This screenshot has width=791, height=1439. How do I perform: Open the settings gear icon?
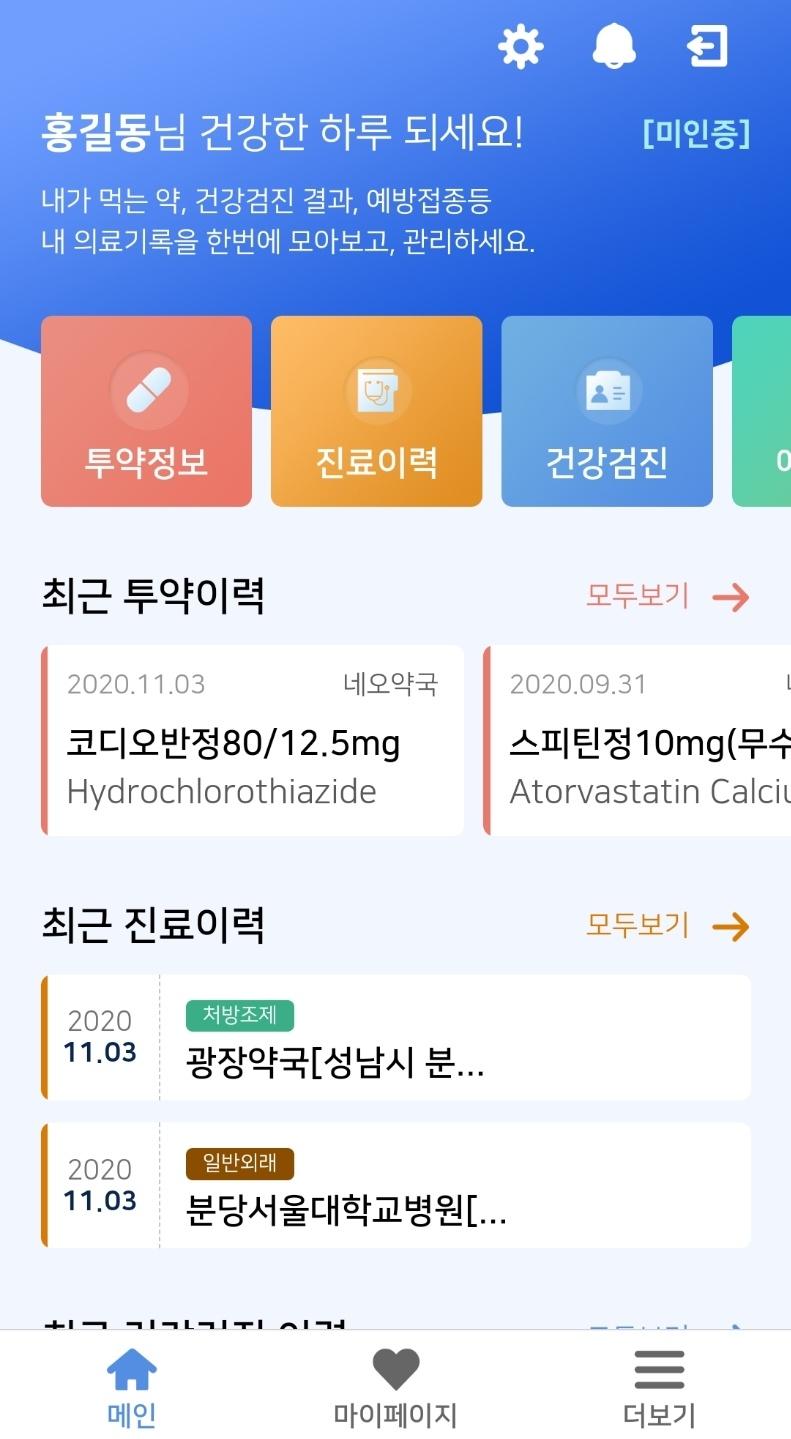(520, 46)
